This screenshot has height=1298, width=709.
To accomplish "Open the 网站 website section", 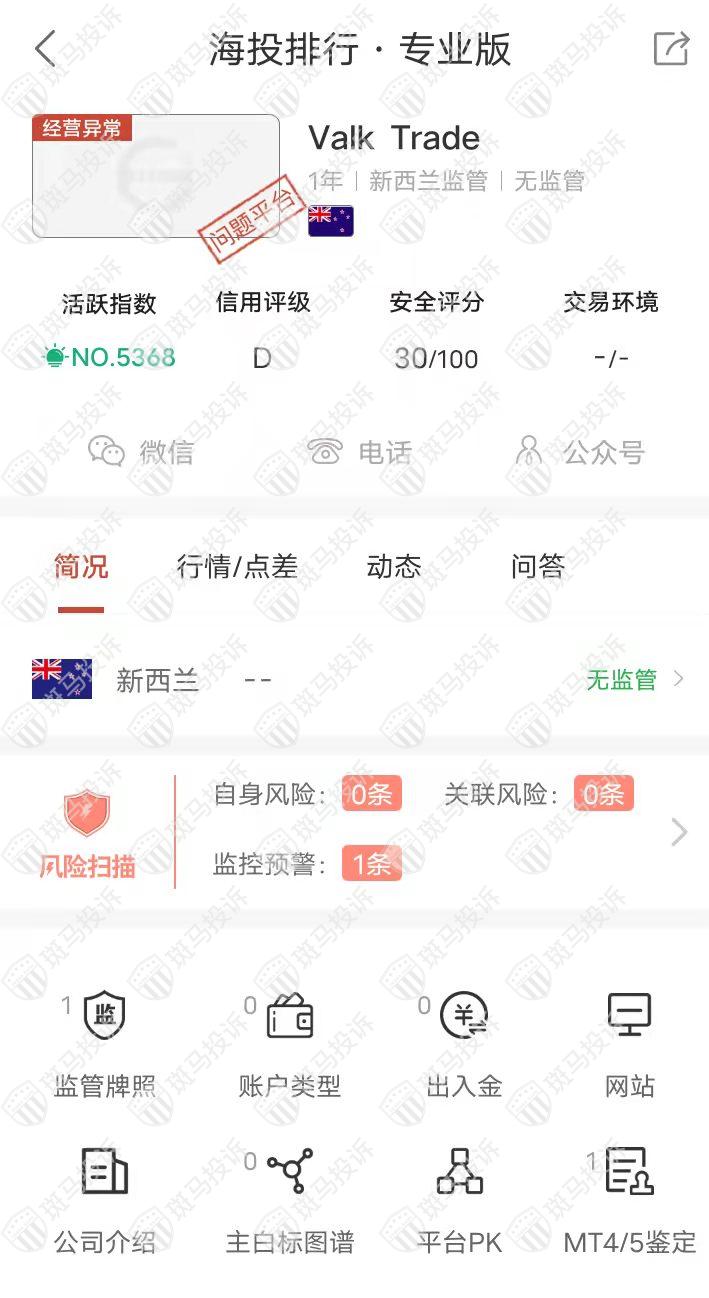I will pos(630,1045).
